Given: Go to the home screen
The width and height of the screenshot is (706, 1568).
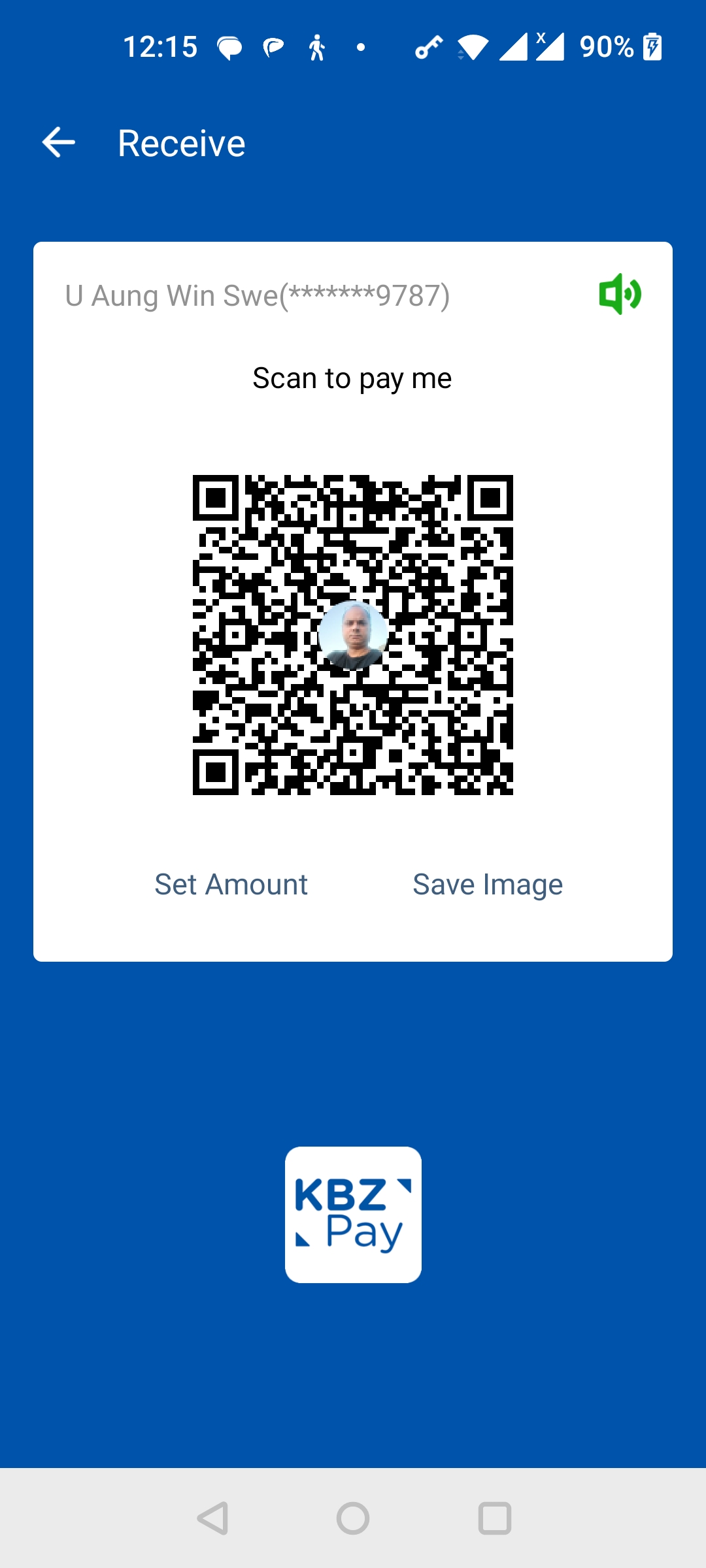Looking at the screenshot, I should [x=353, y=1518].
